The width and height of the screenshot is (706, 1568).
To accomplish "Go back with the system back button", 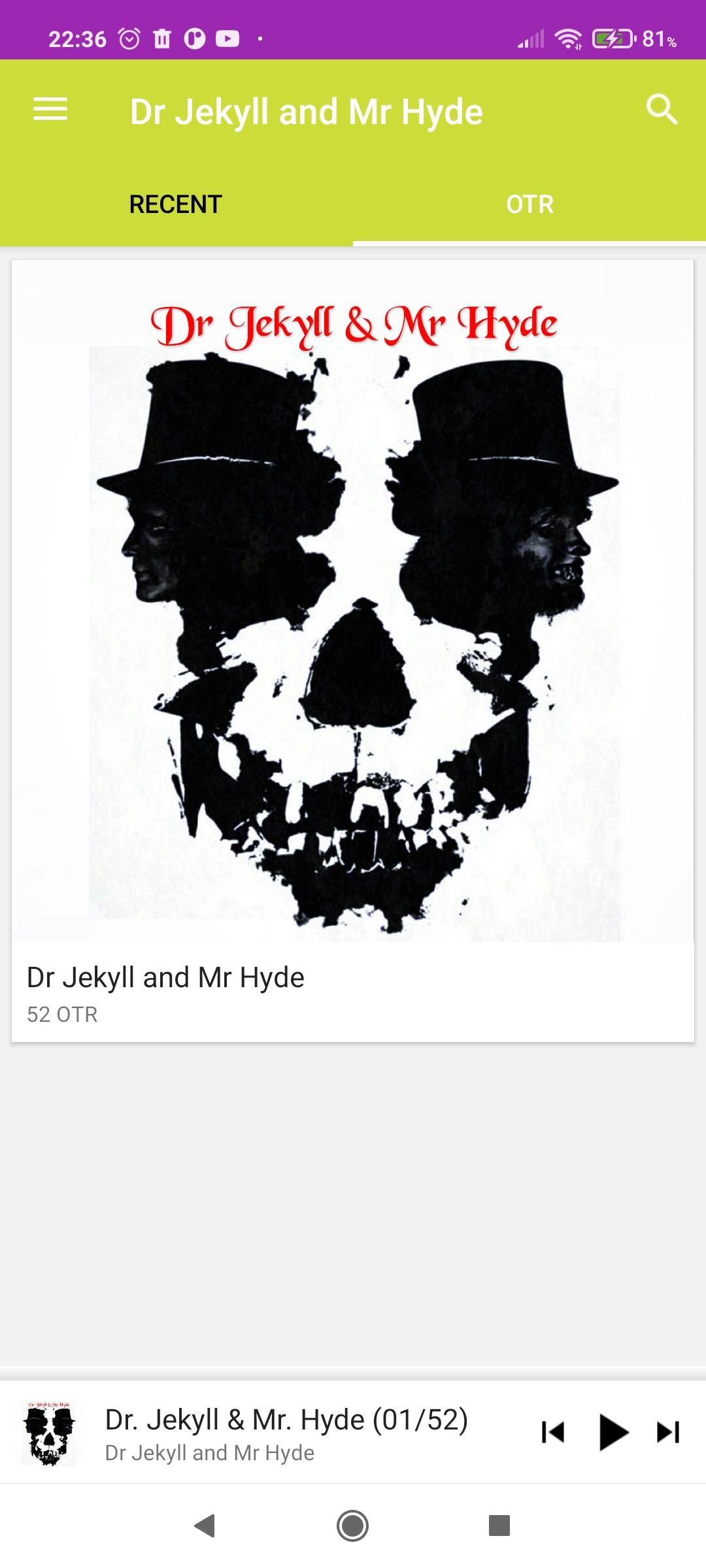I will pos(205,1526).
